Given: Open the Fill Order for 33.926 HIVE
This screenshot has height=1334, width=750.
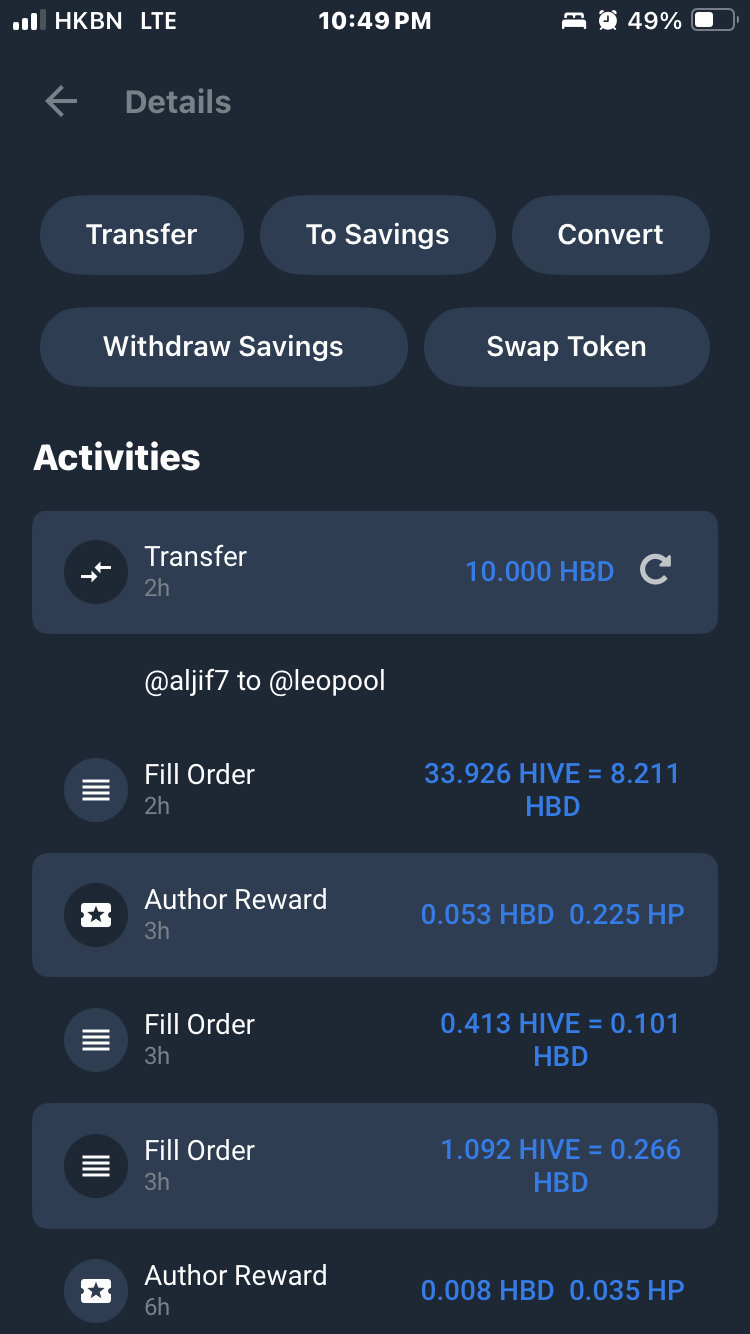Looking at the screenshot, I should pos(375,790).
